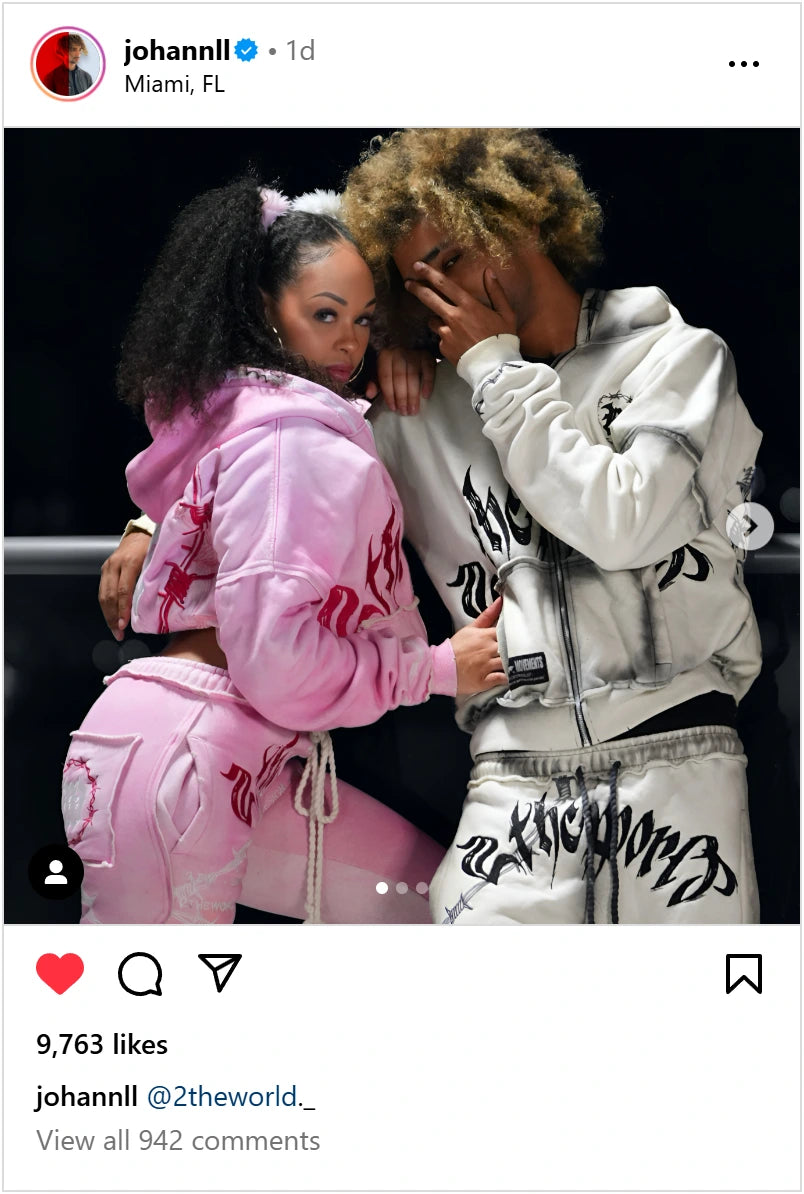Open the comment bubble icon
The image size is (804, 1194).
140,973
